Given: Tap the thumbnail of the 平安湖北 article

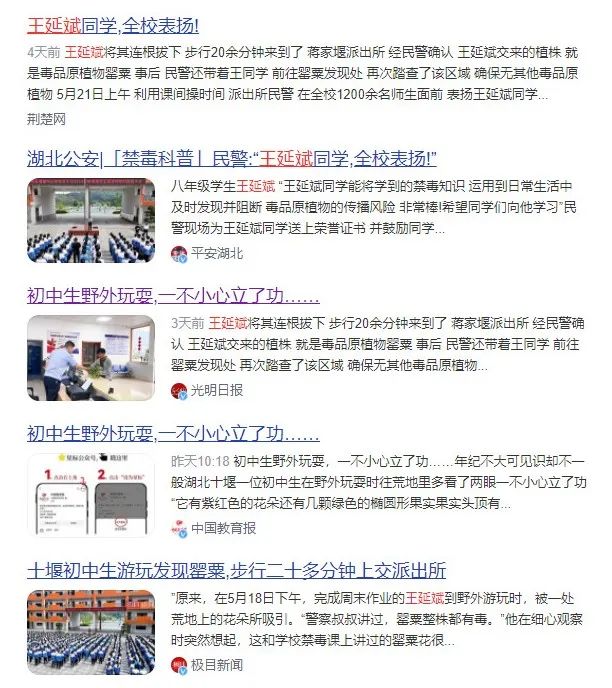Looking at the screenshot, I should [91, 221].
